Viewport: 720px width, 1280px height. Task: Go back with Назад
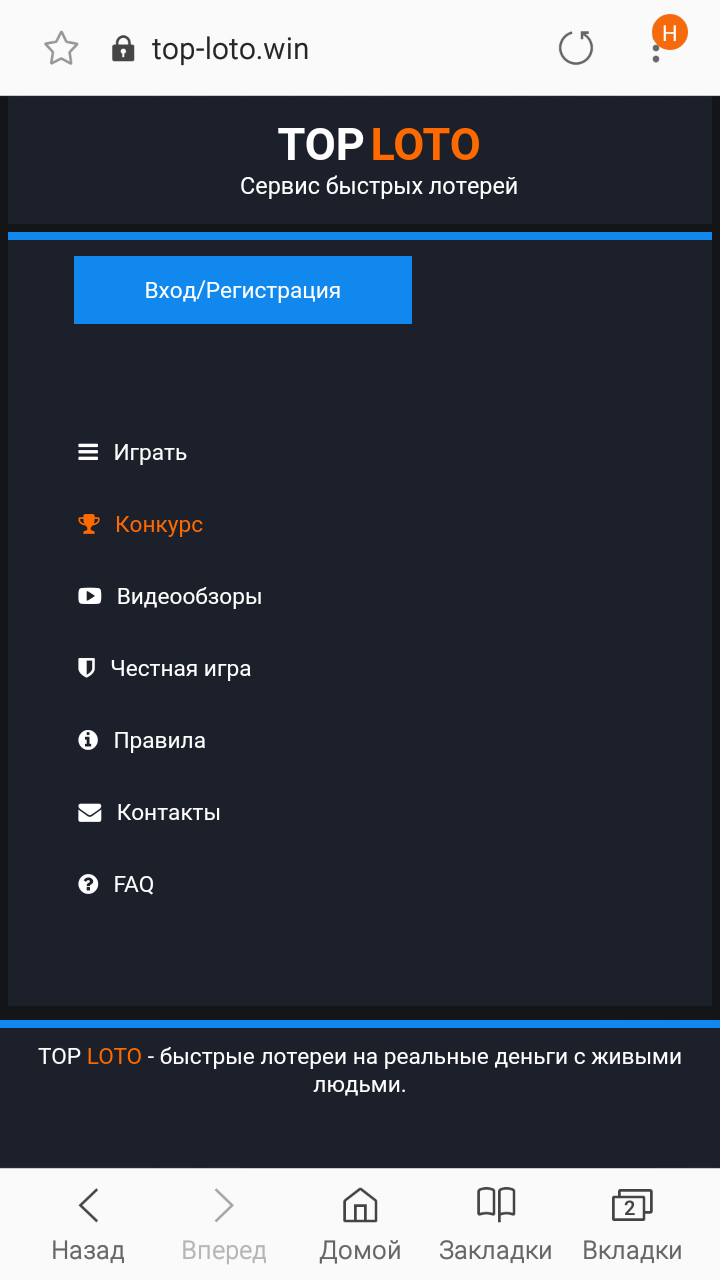pos(88,1224)
